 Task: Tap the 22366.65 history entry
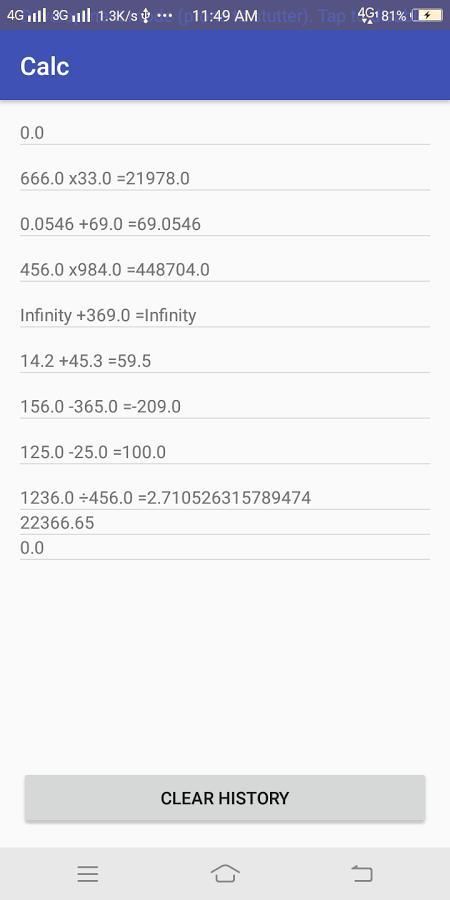tap(224, 523)
